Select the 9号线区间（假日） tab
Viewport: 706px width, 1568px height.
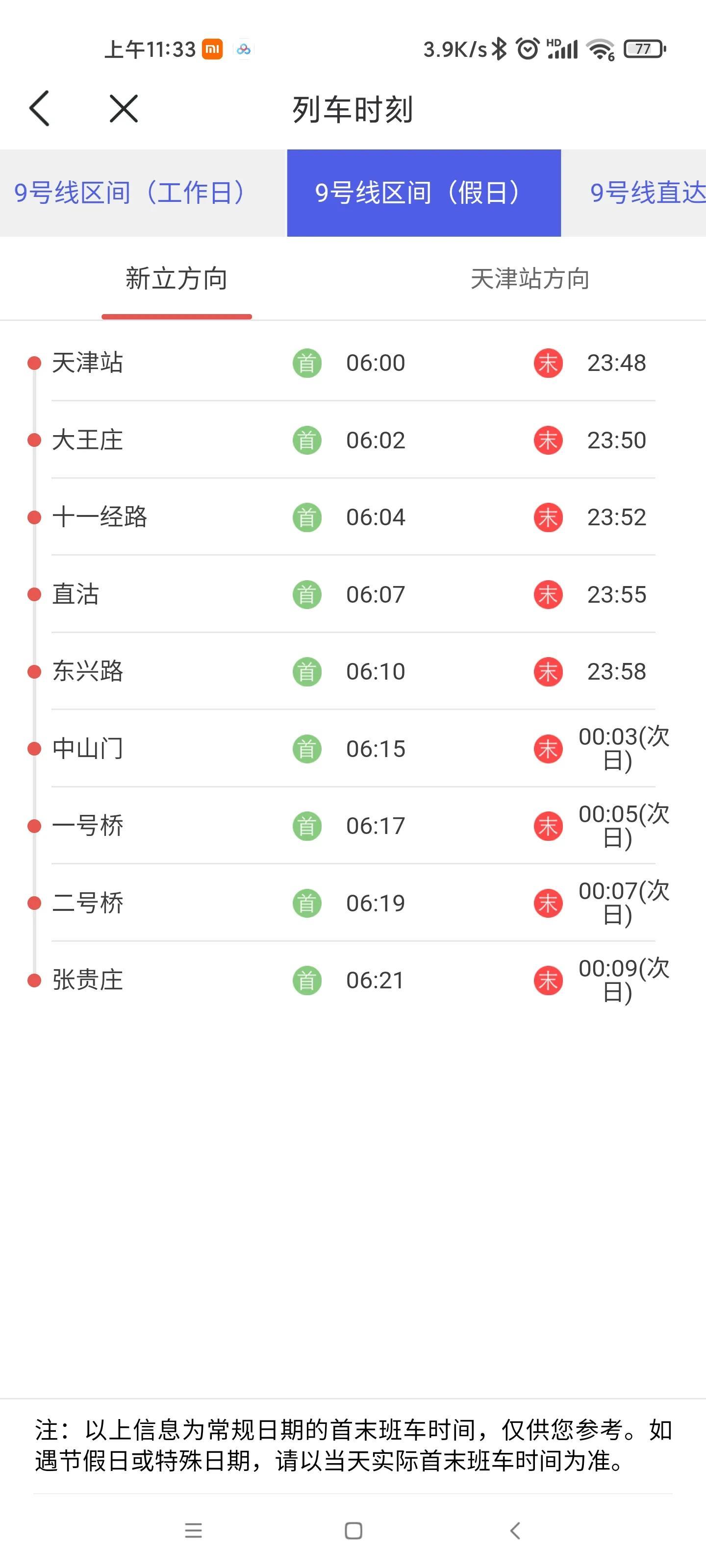point(424,193)
